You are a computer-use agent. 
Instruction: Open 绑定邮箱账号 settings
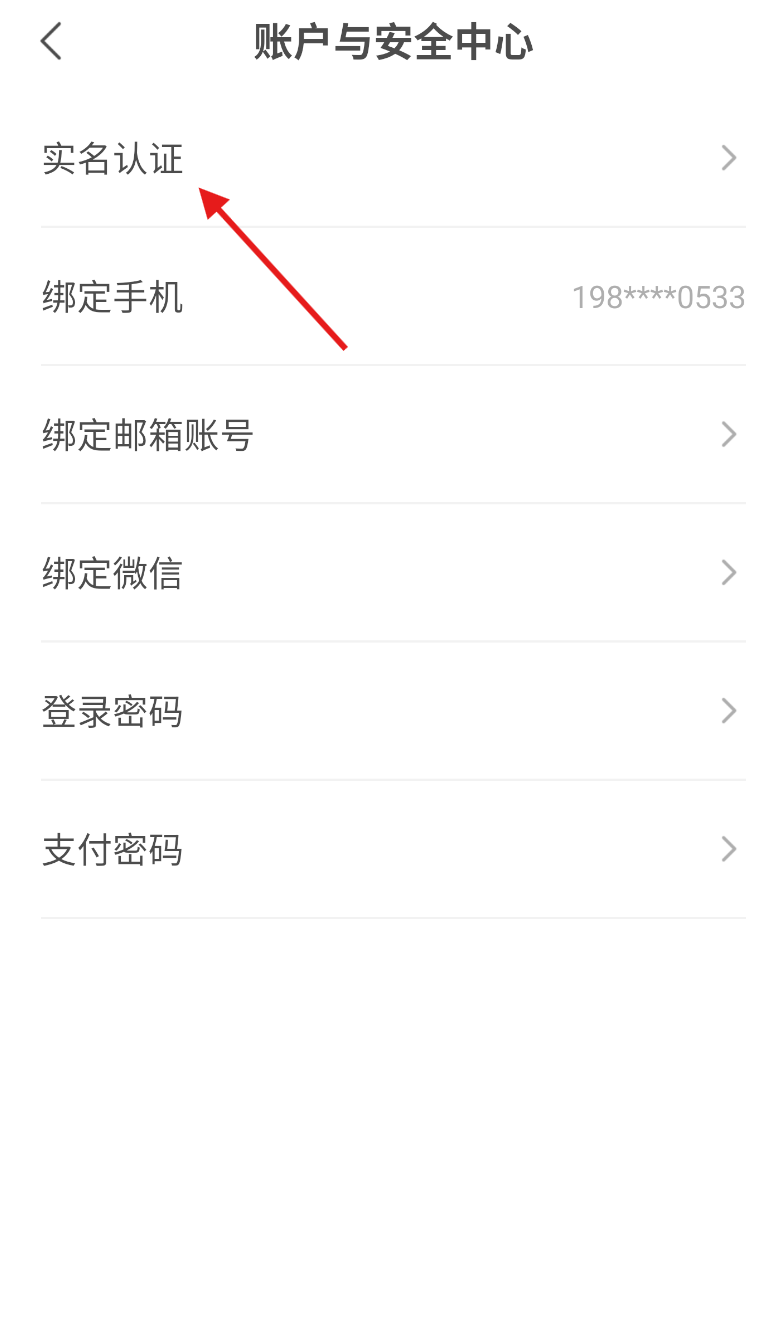click(389, 435)
